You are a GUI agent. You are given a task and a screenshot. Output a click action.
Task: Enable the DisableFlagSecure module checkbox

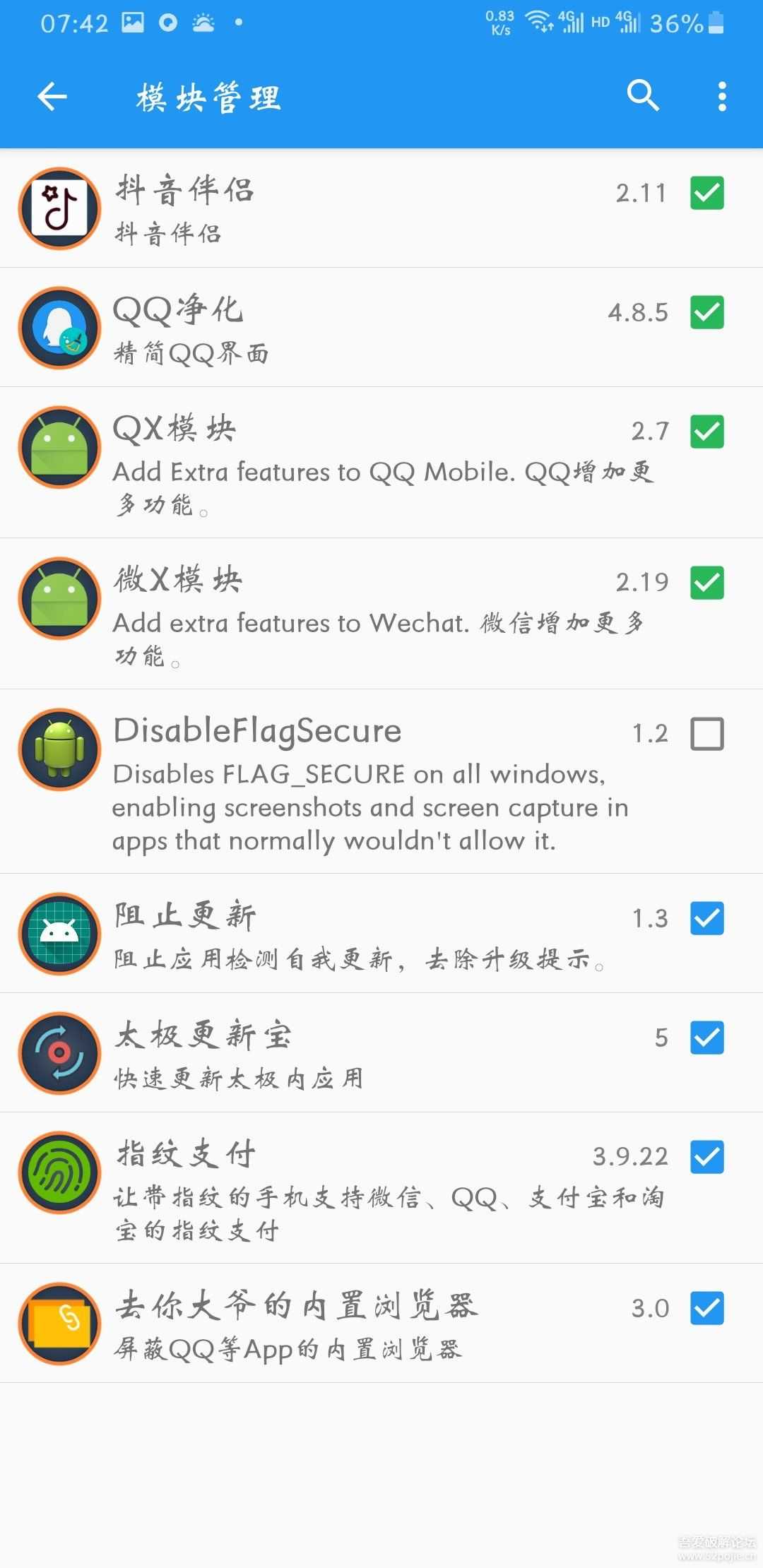pyautogui.click(x=707, y=734)
